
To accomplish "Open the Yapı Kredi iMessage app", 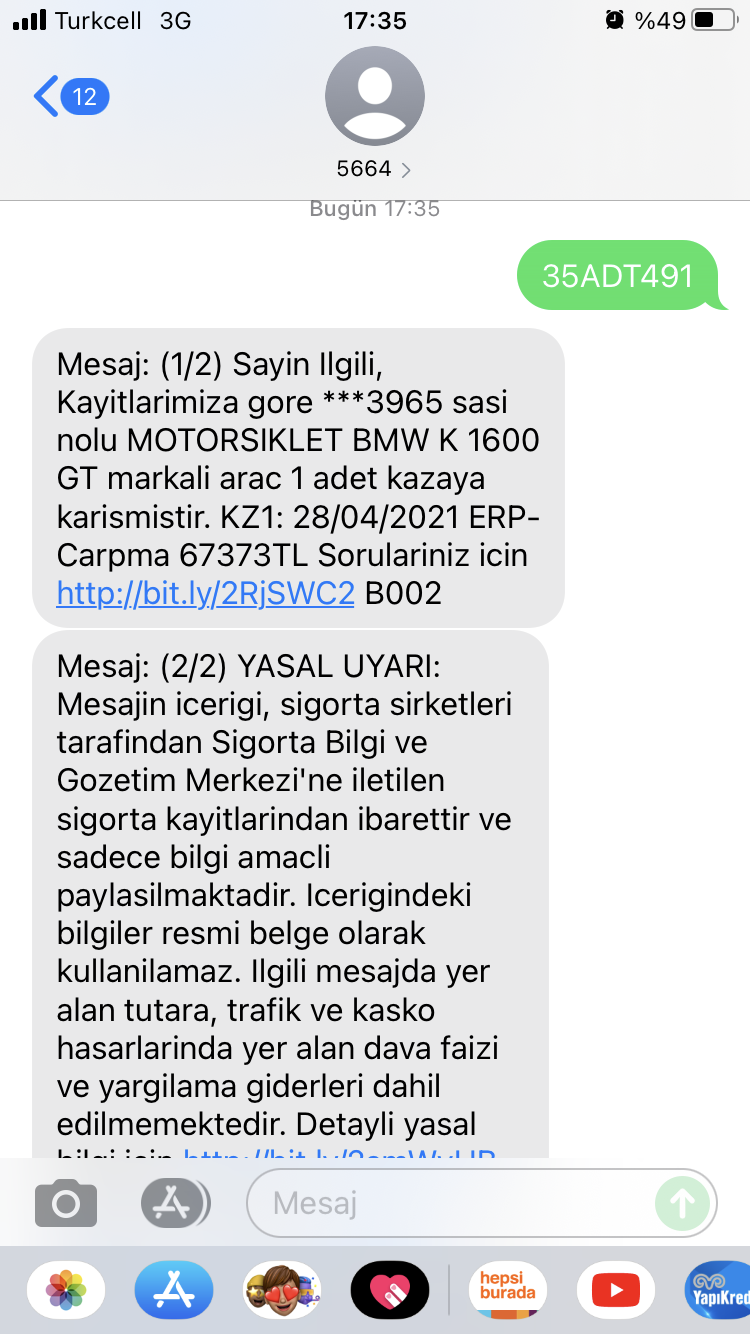I will (718, 1291).
